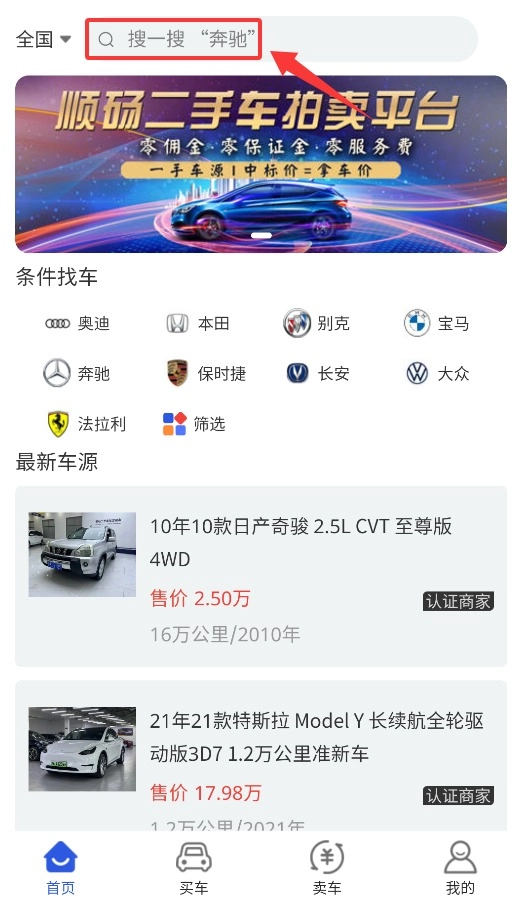The width and height of the screenshot is (516, 903).
Task: Choose the 别克 brand
Action: 316,323
